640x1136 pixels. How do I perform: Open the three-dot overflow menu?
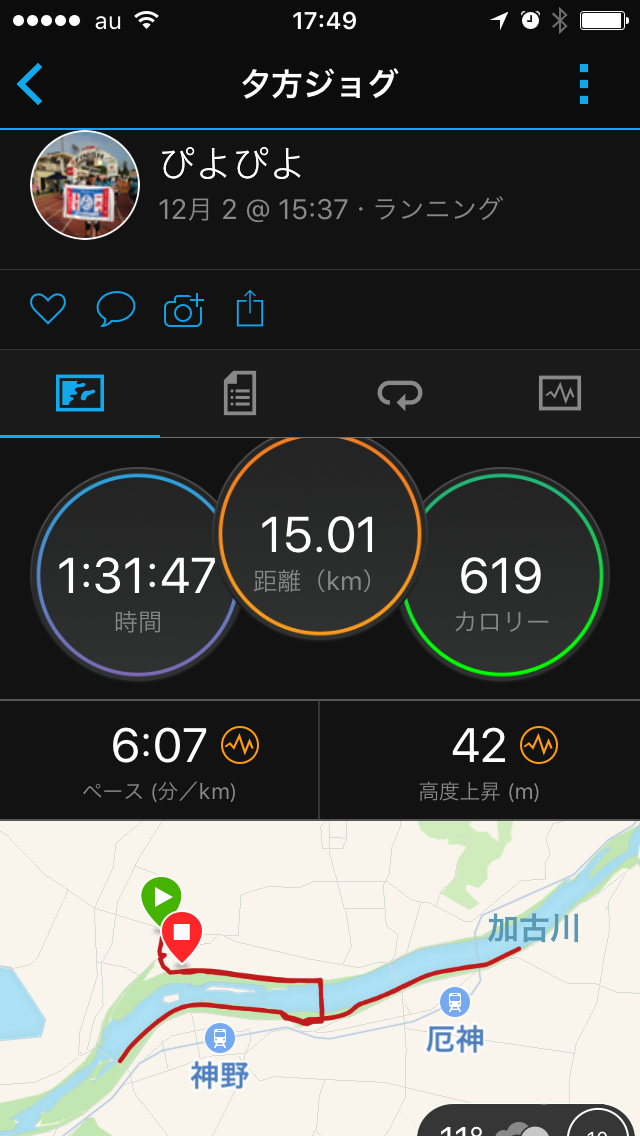[585, 85]
